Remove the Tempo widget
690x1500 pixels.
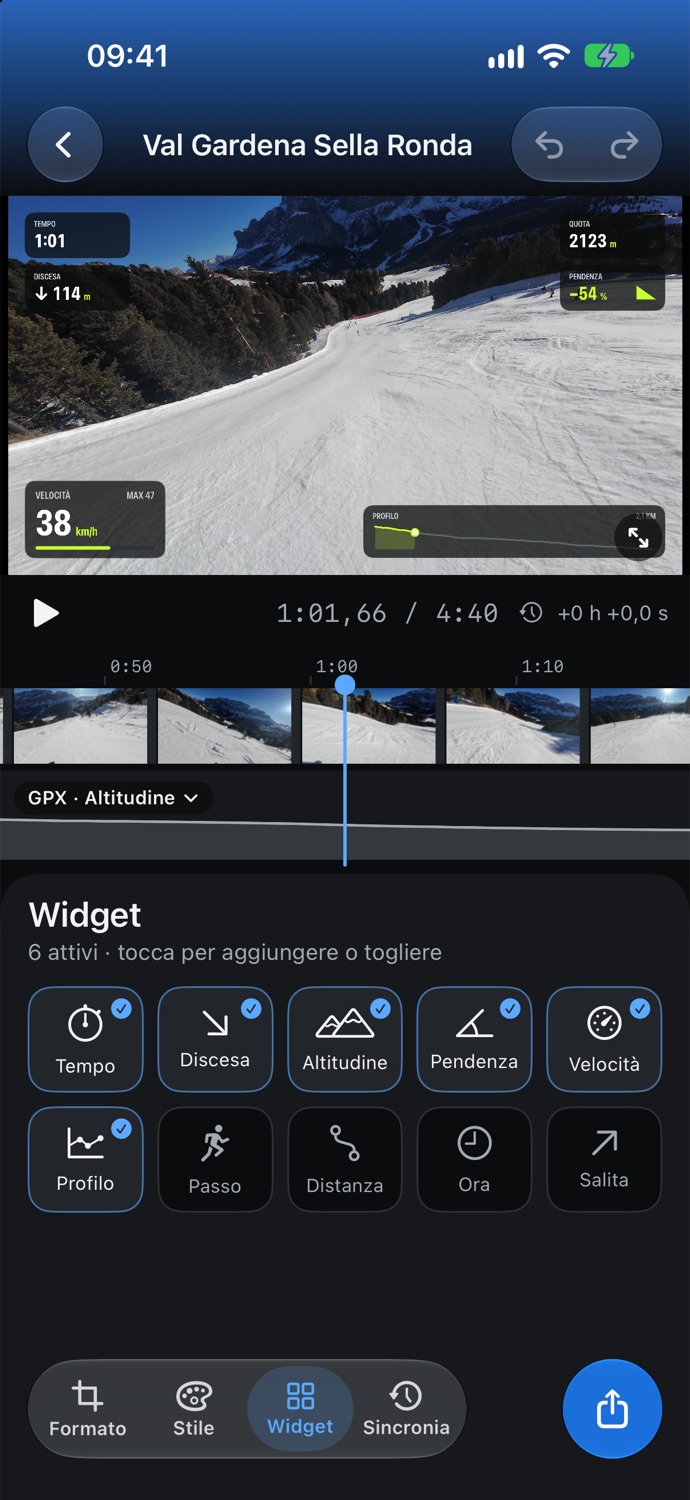pyautogui.click(x=86, y=1040)
